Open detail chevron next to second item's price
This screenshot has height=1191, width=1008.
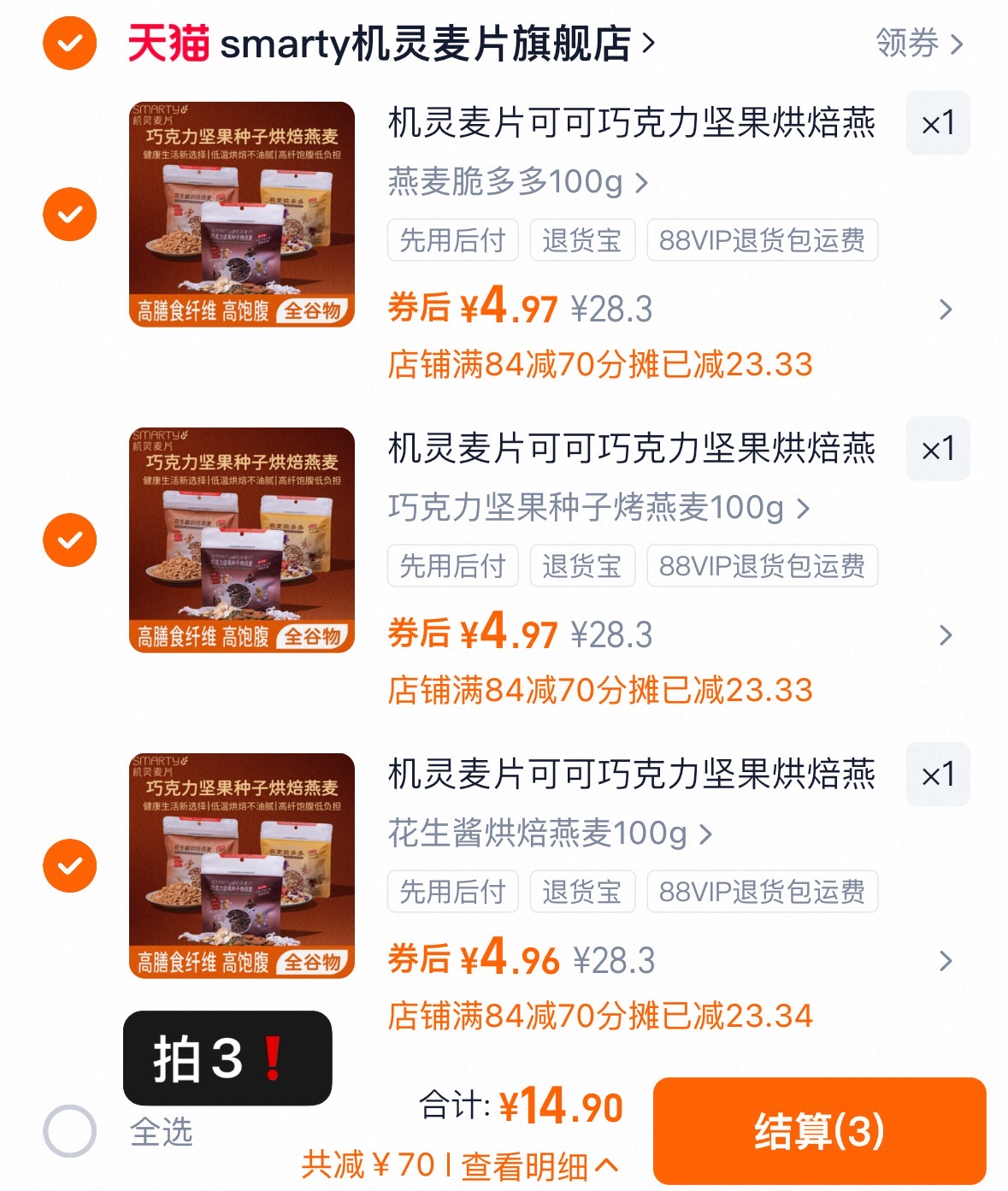[x=946, y=634]
